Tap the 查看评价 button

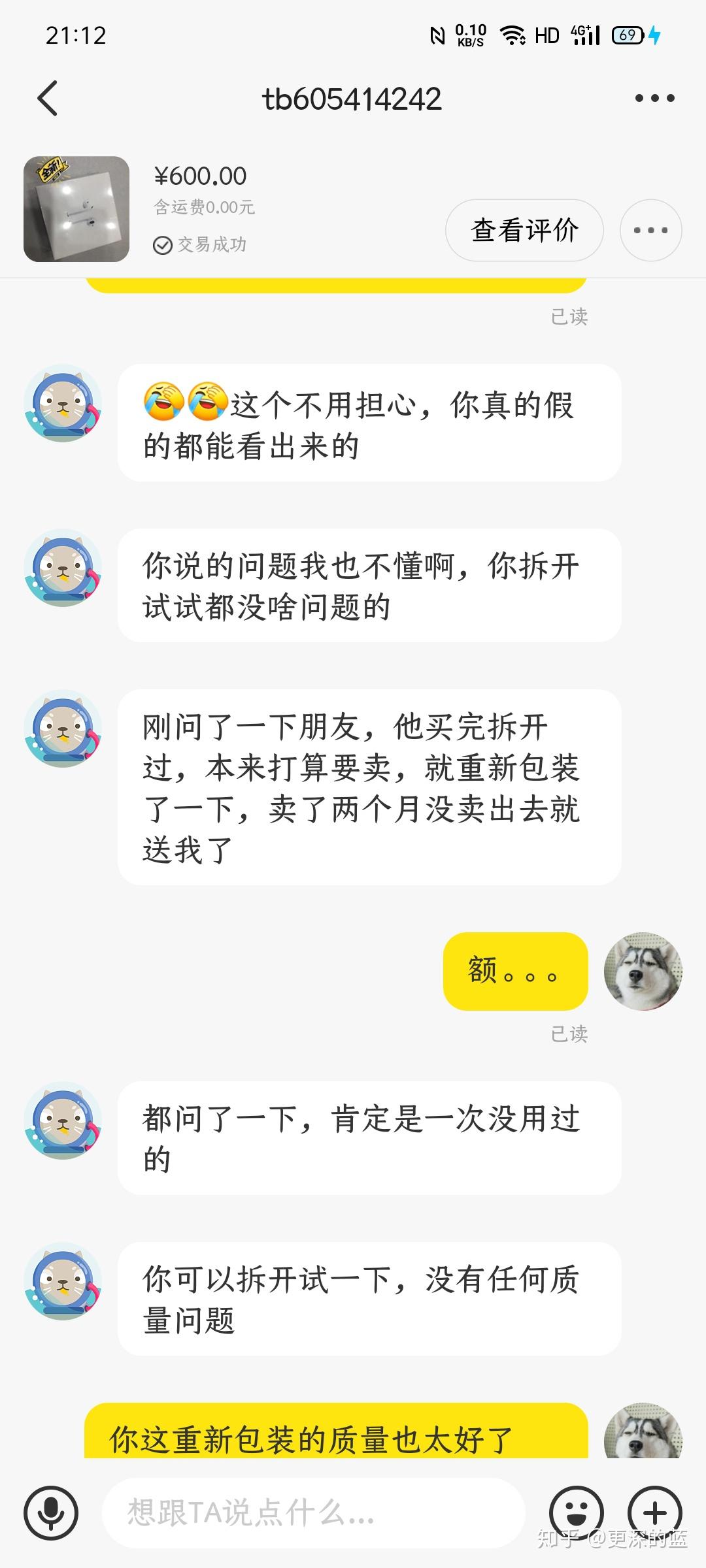(x=524, y=230)
